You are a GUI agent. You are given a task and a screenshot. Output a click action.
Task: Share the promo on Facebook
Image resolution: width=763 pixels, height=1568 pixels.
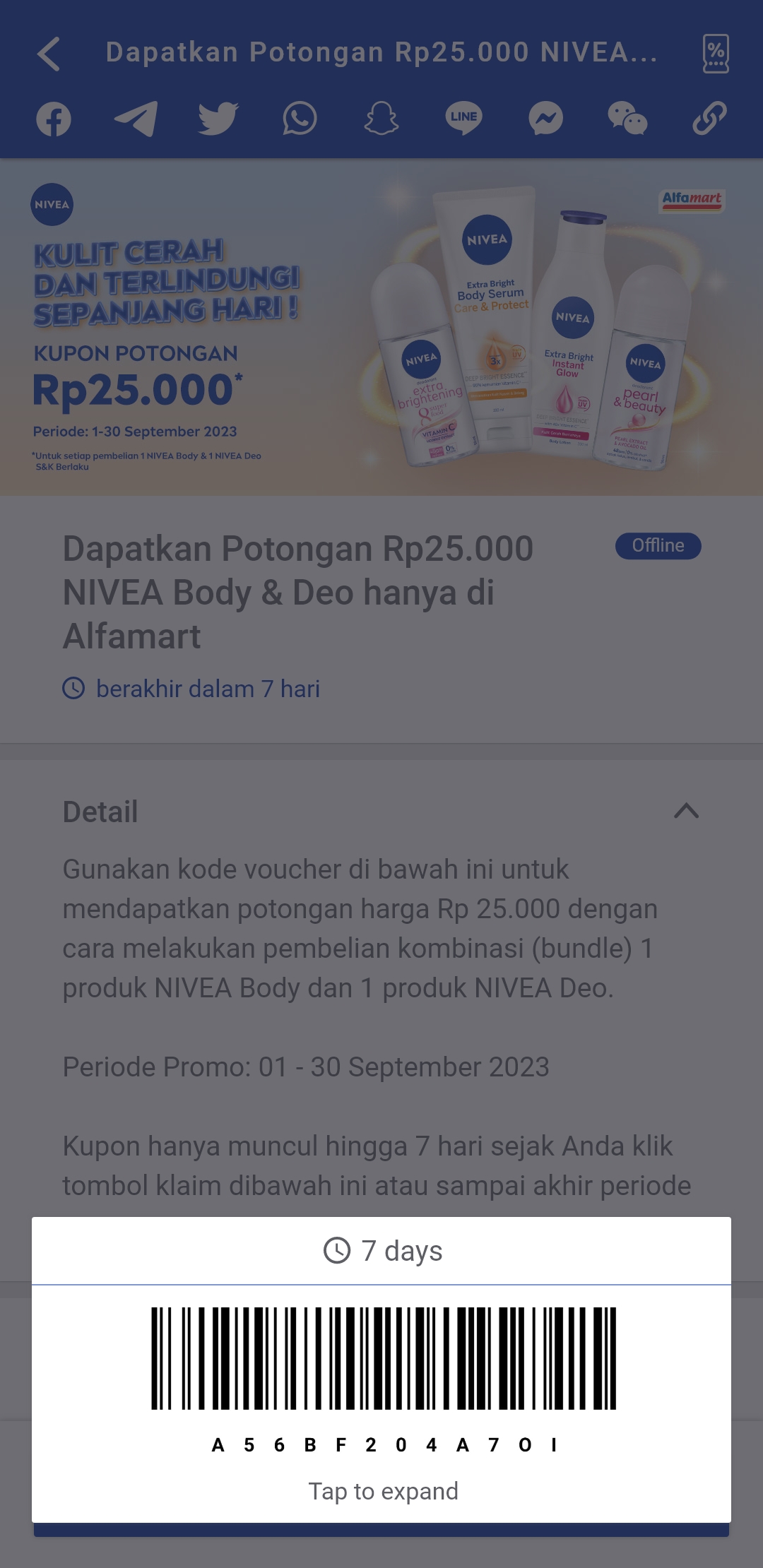pos(54,119)
